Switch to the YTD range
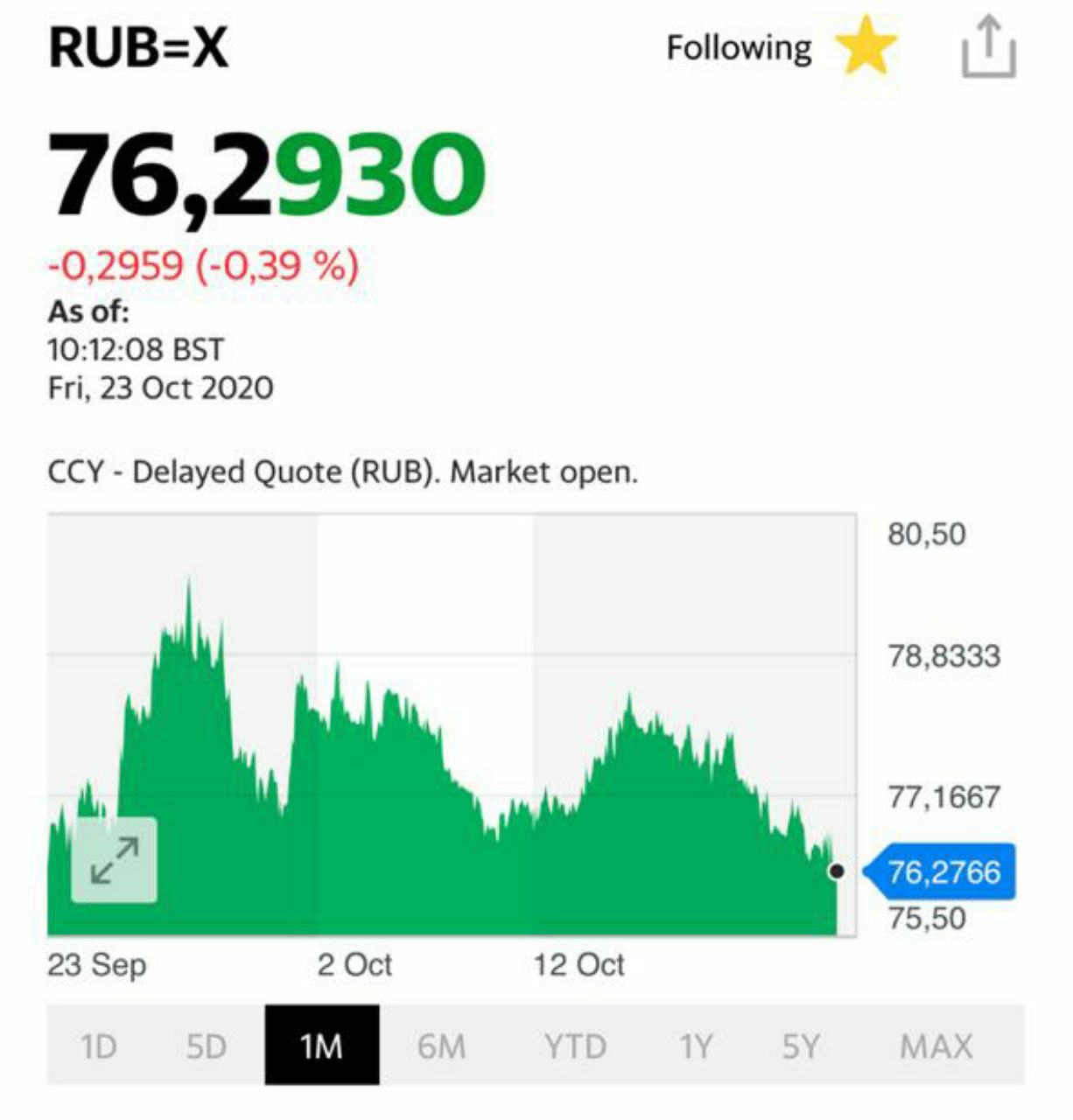 pyautogui.click(x=575, y=1046)
